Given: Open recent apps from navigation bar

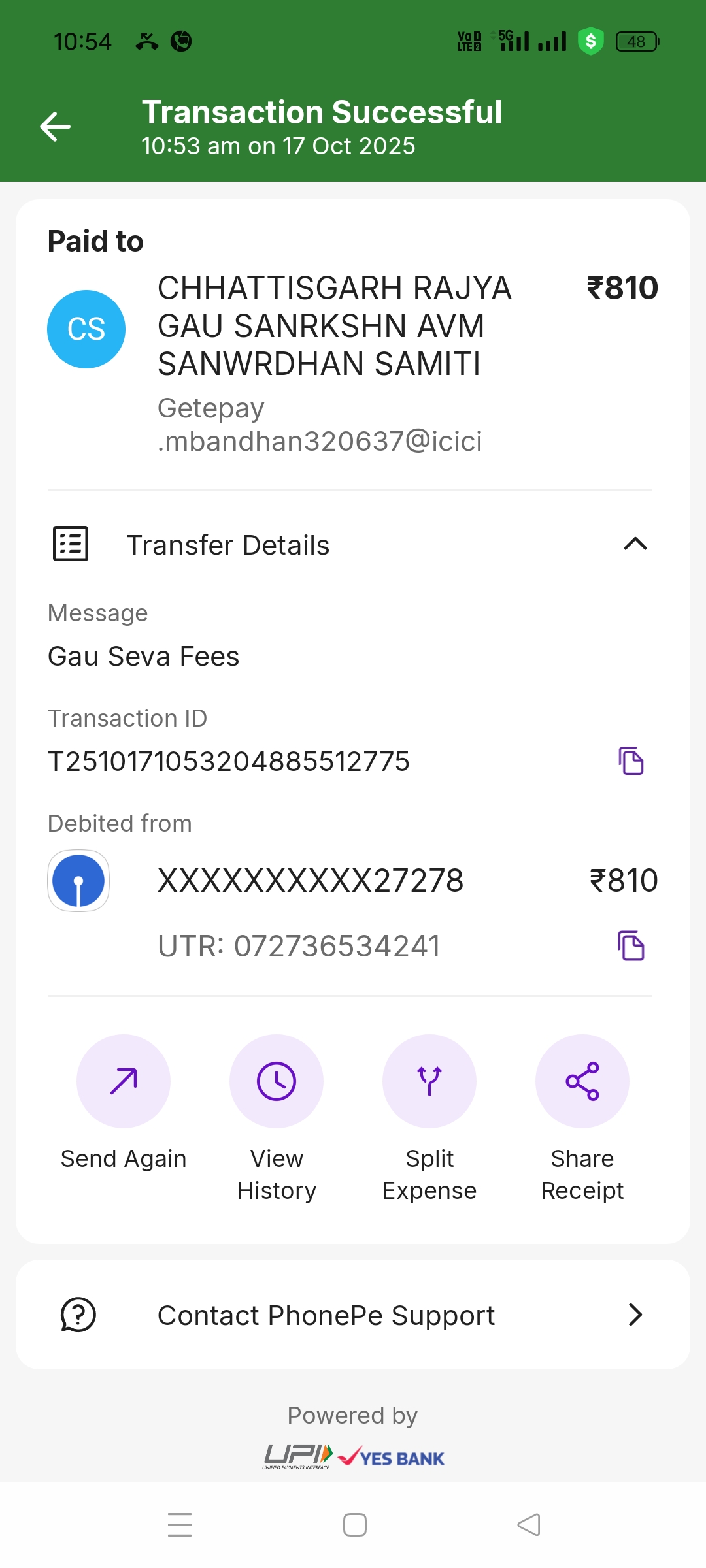Looking at the screenshot, I should click(180, 1525).
